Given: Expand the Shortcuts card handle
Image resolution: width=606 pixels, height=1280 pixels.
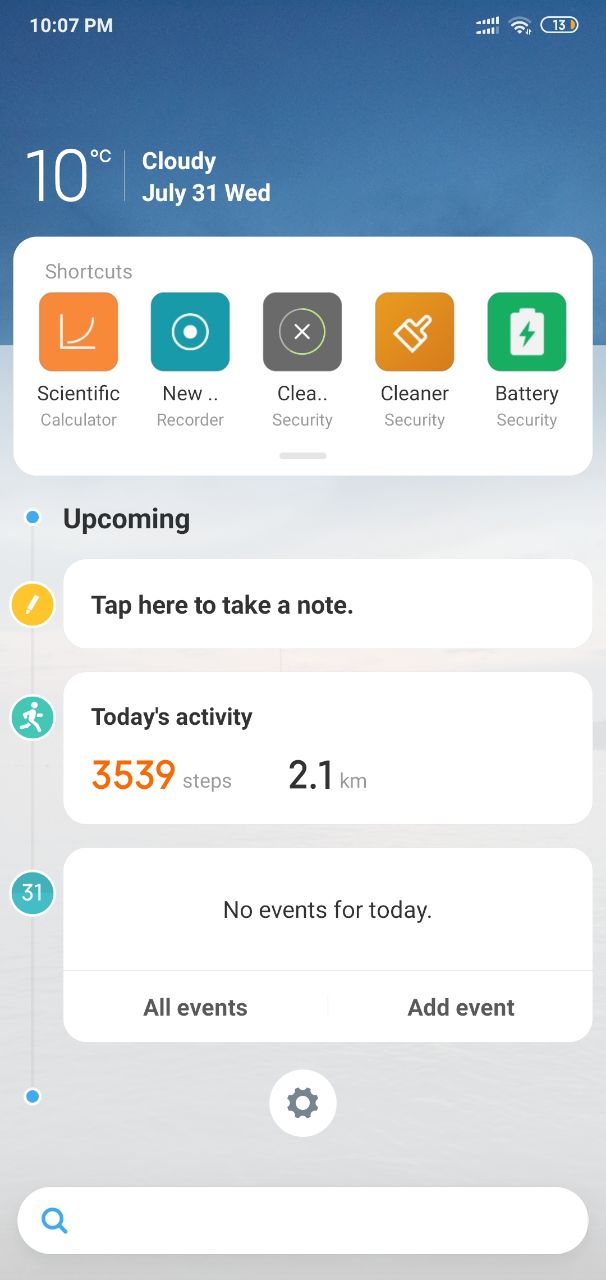Looking at the screenshot, I should click(x=302, y=456).
